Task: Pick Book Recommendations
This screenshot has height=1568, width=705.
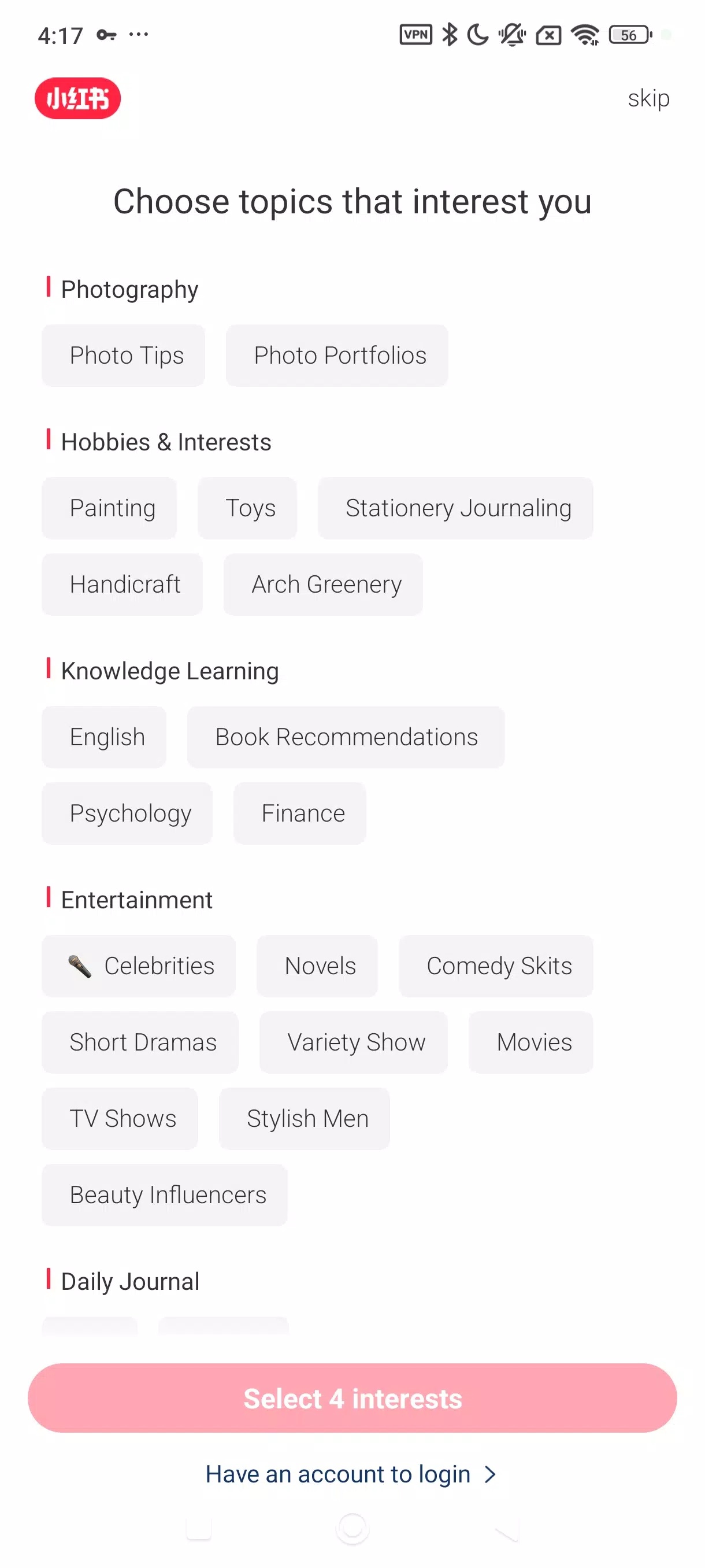Action: click(346, 737)
